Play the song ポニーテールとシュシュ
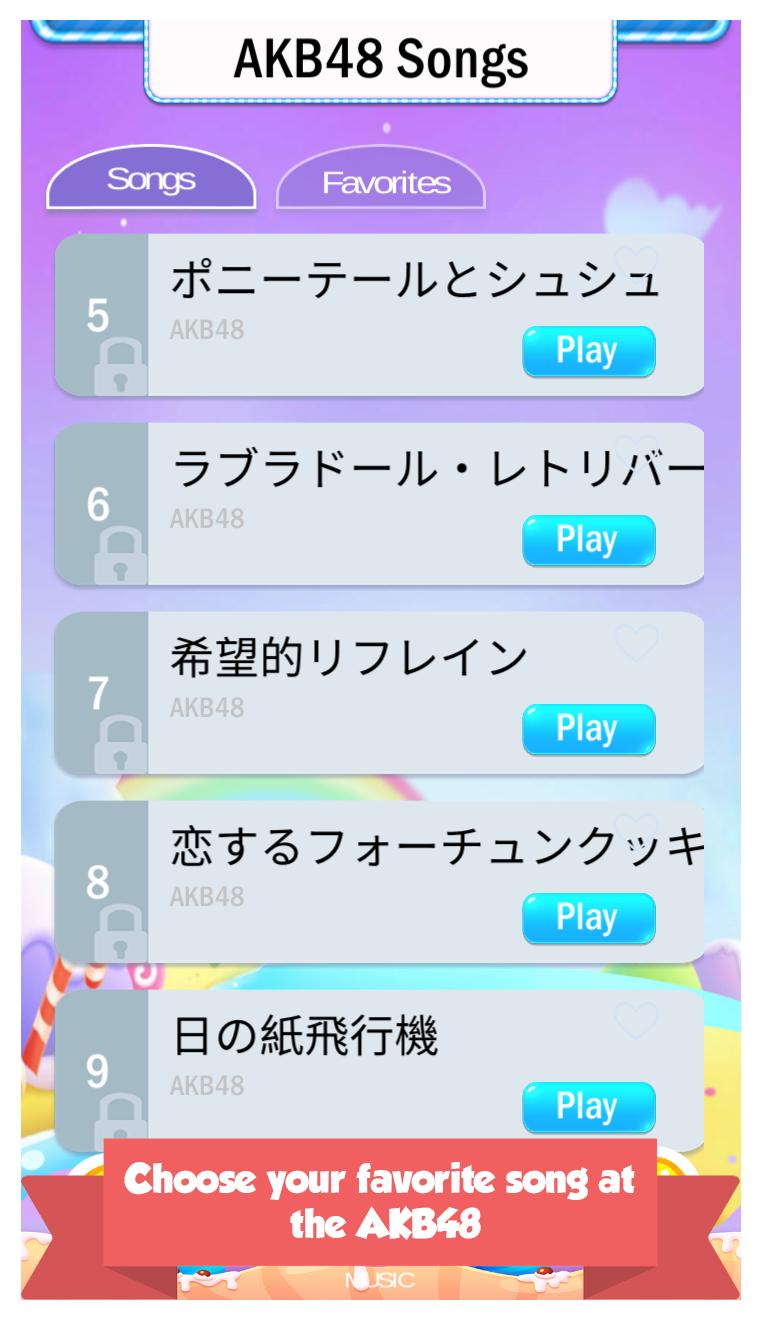 (587, 352)
